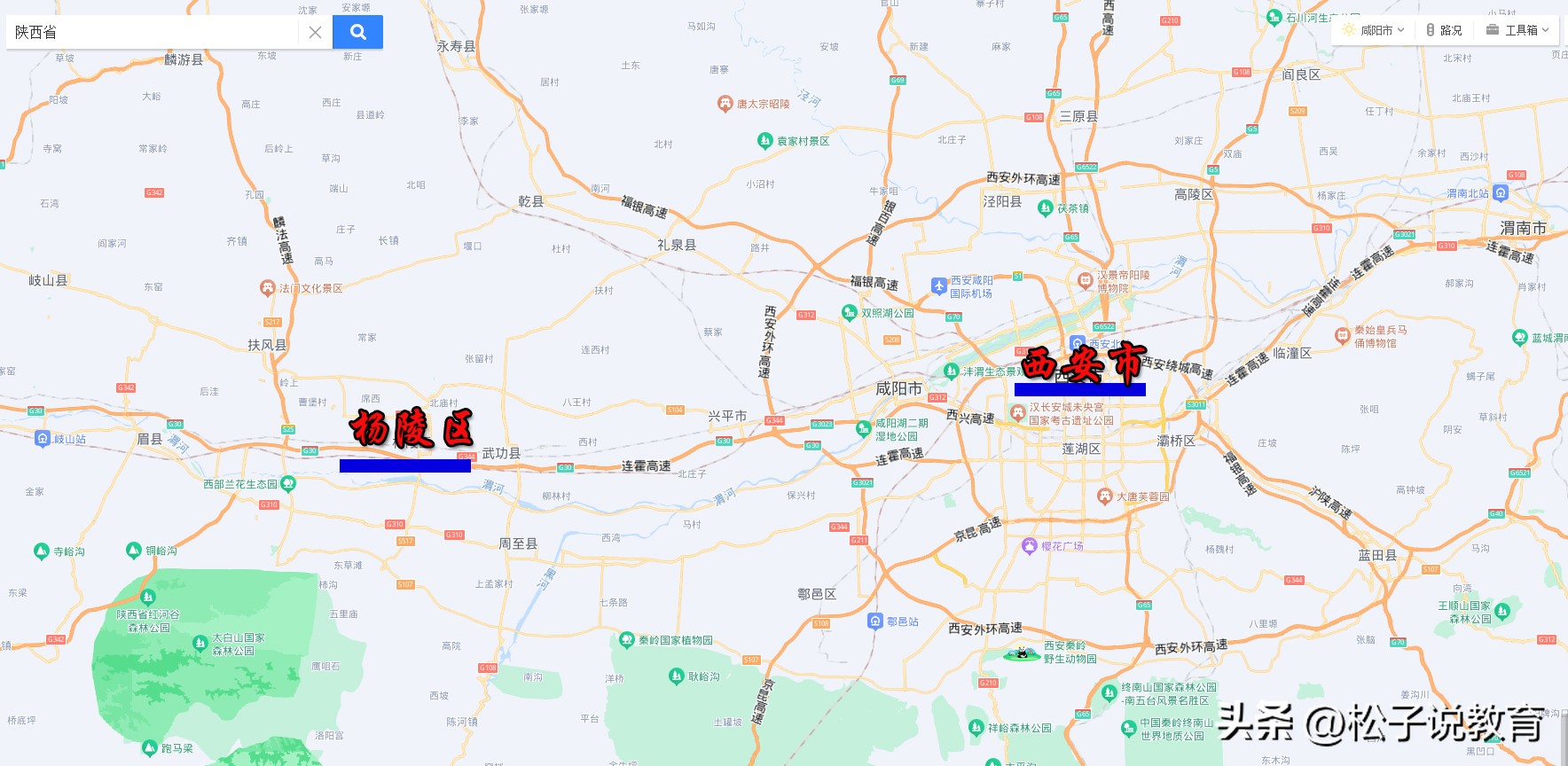Screen dimensions: 1568x766
Task: Select the 西安咸阳国际机场 airport marker
Action: (x=939, y=285)
